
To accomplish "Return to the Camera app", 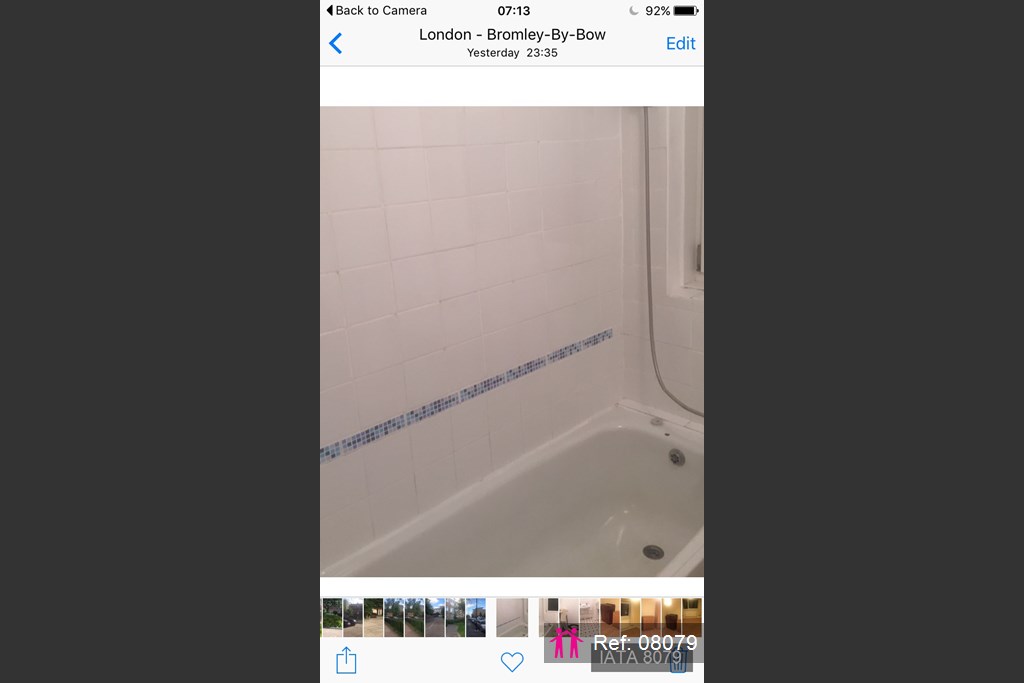I will [376, 11].
